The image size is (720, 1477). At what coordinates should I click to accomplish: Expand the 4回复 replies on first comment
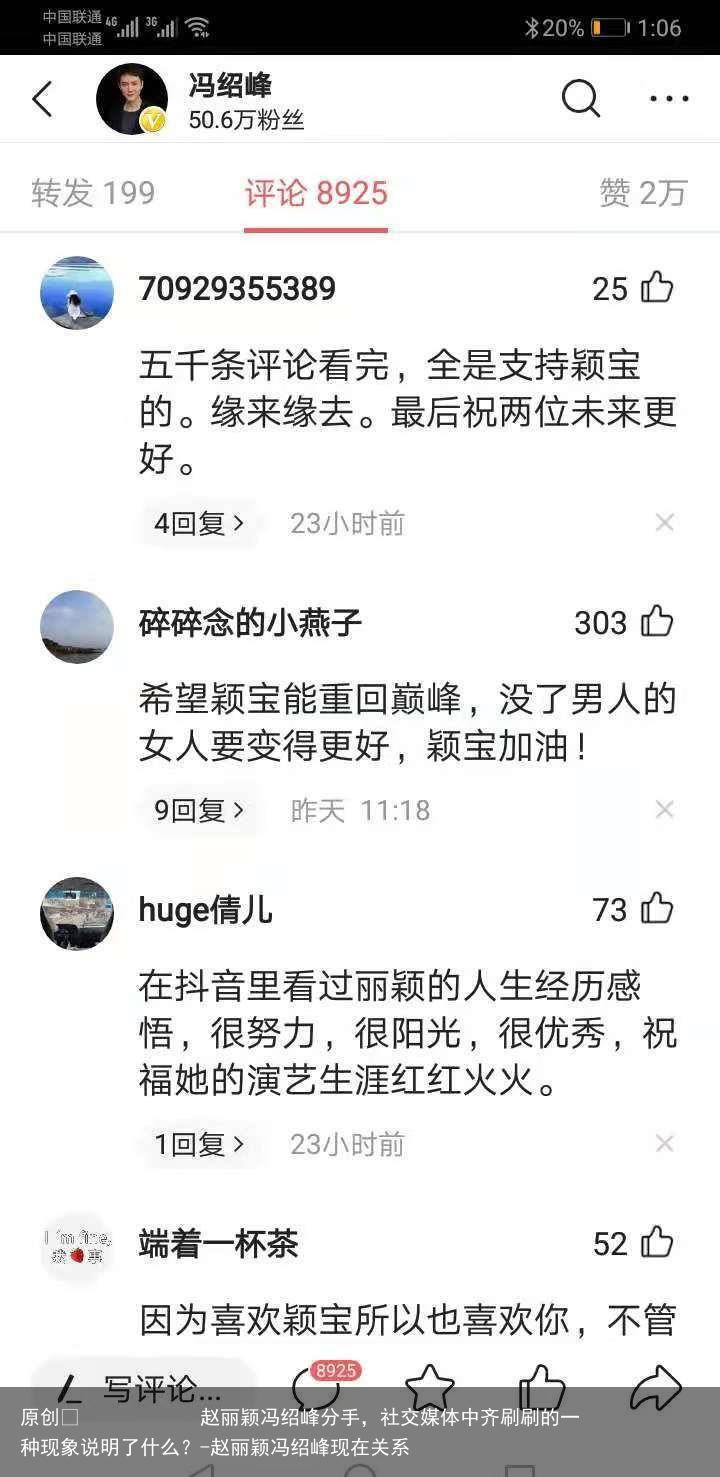196,522
